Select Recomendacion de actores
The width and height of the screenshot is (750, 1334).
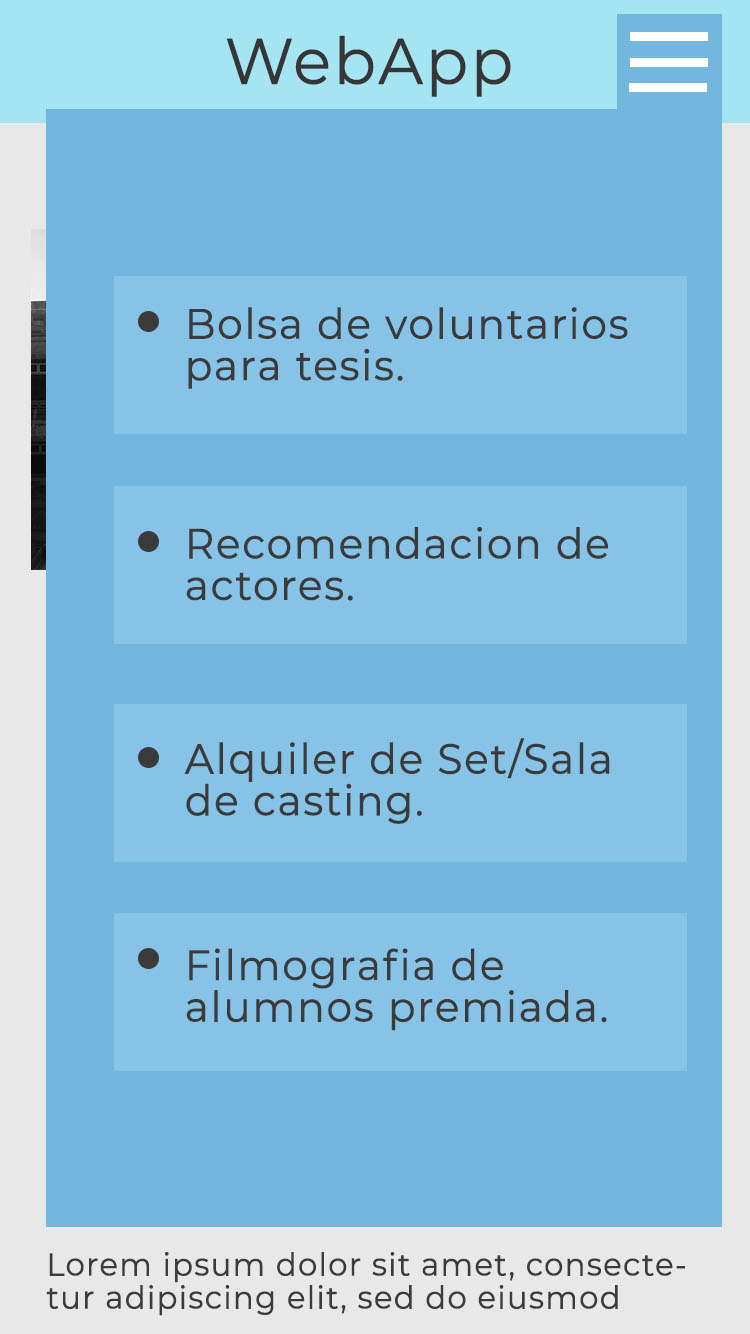400,564
